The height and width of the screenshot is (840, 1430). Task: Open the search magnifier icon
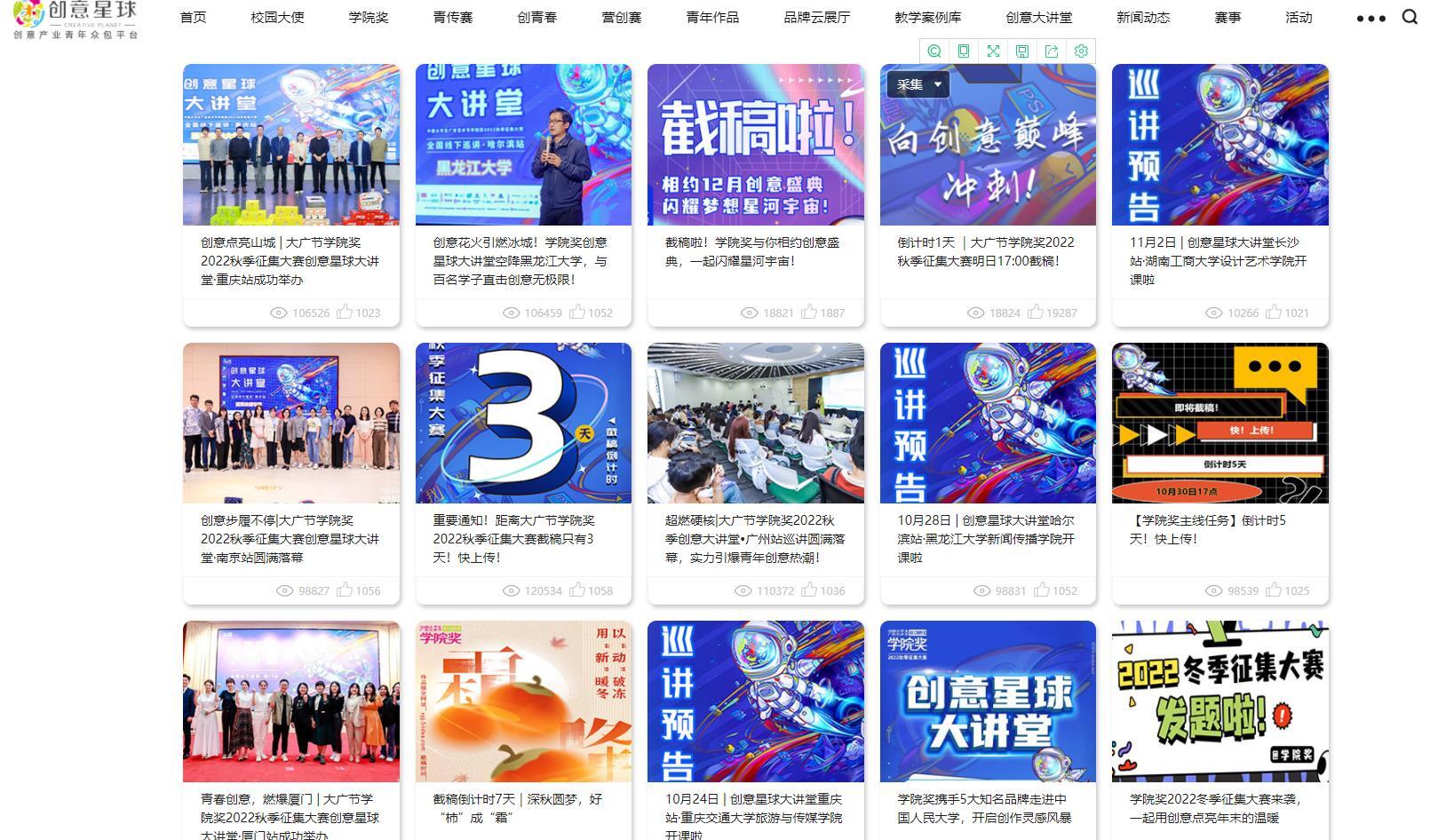[x=1410, y=17]
